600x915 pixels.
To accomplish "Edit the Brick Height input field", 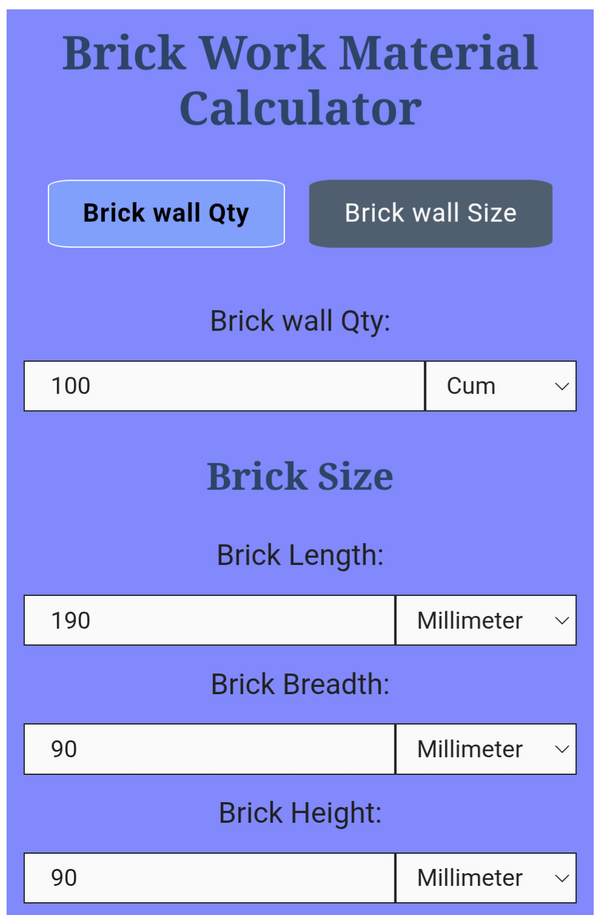I will 210,878.
